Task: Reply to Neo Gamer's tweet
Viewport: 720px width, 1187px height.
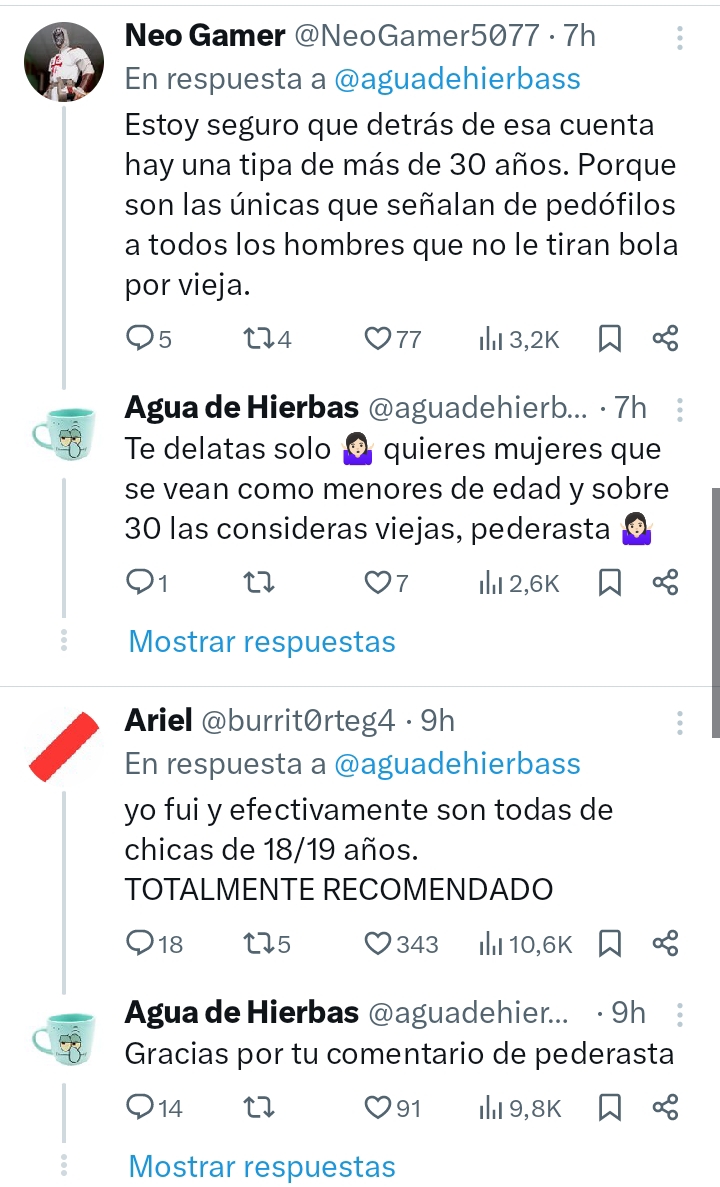Action: tap(138, 340)
